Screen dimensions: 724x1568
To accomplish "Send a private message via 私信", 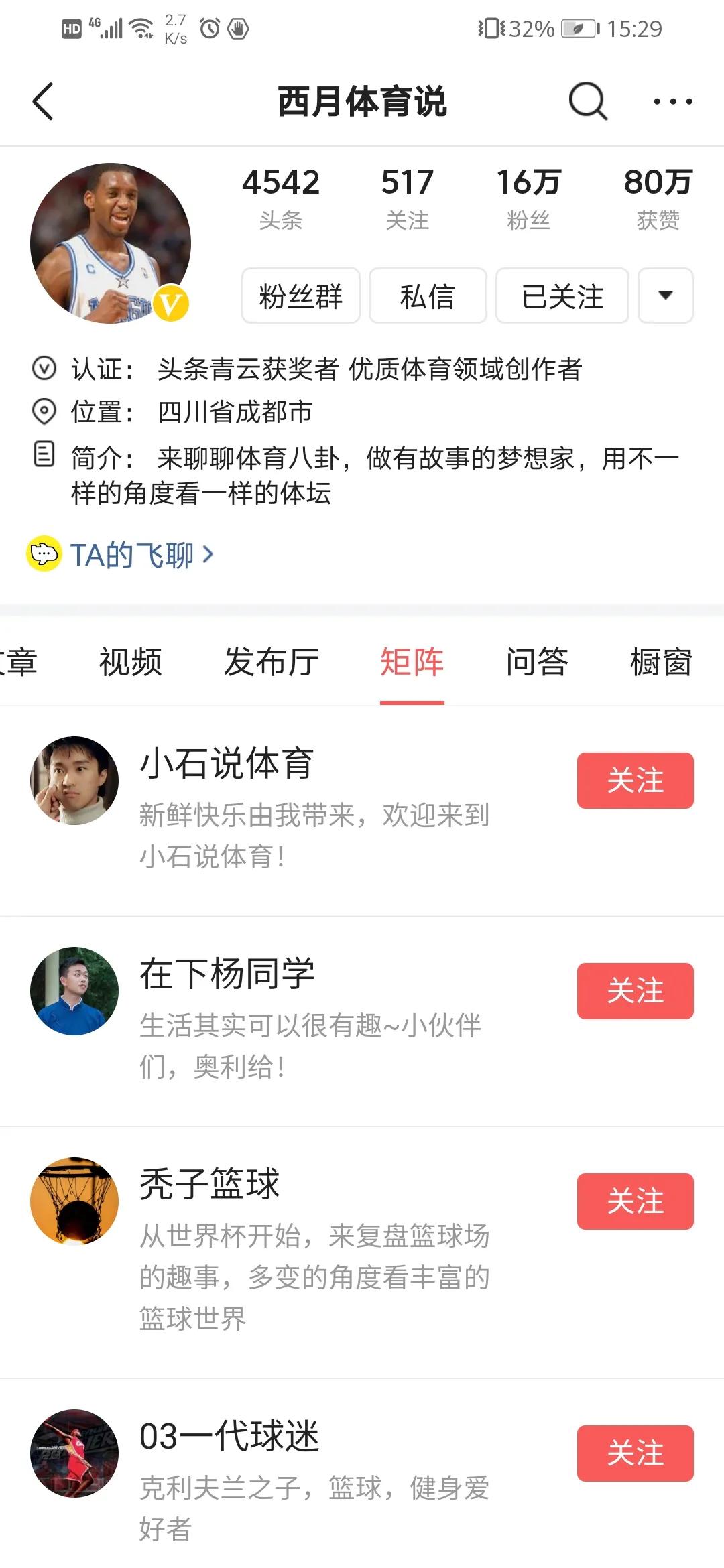I will pos(427,296).
